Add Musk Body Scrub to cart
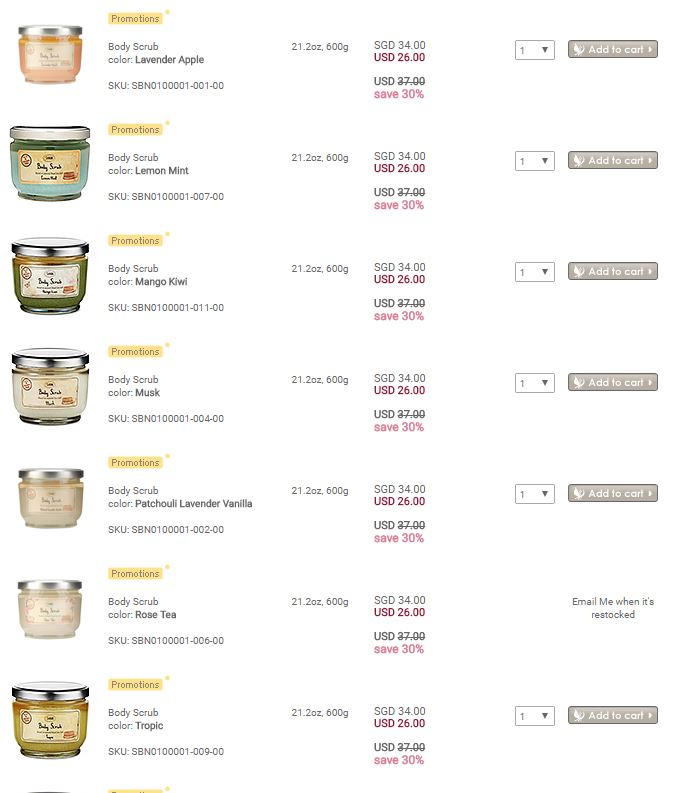 [x=612, y=382]
